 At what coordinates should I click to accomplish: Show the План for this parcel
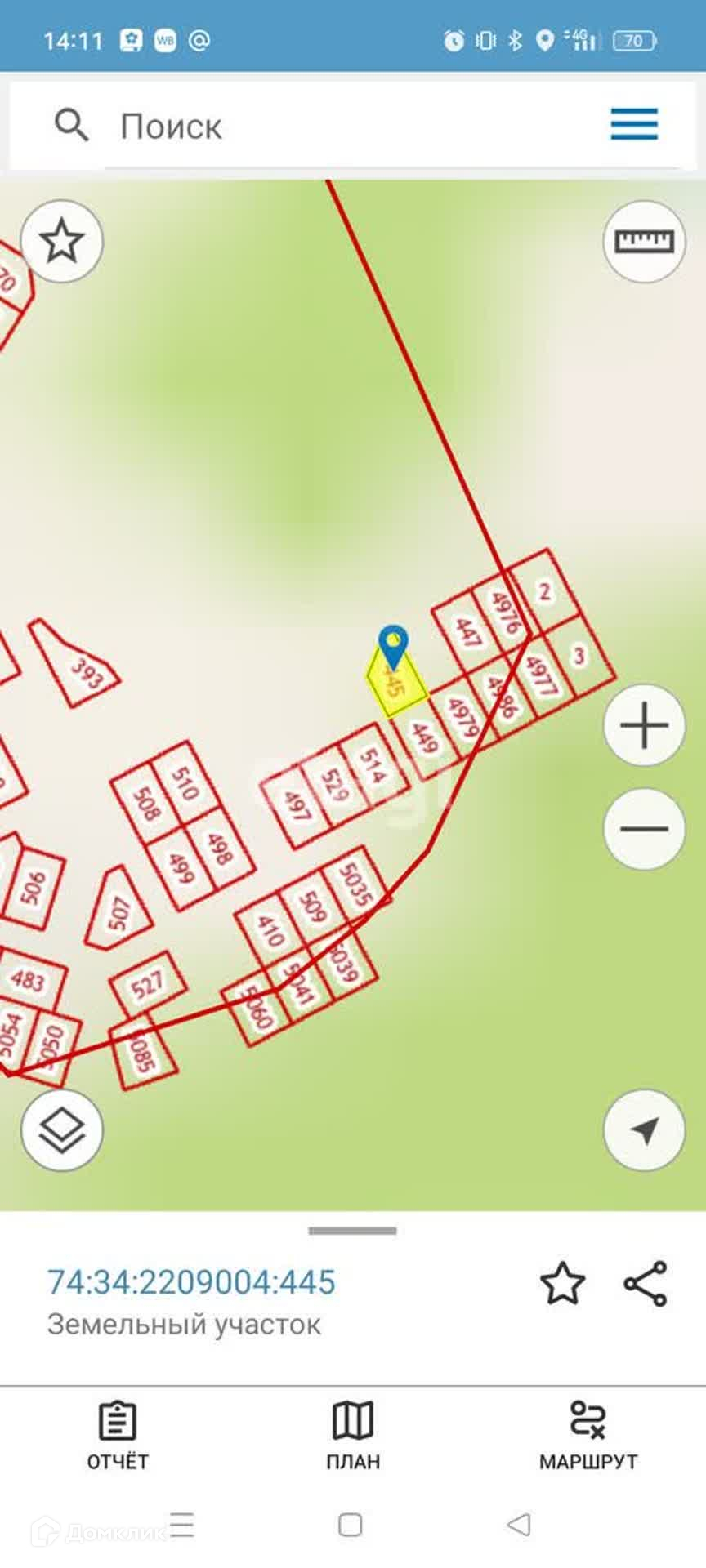point(353,1436)
